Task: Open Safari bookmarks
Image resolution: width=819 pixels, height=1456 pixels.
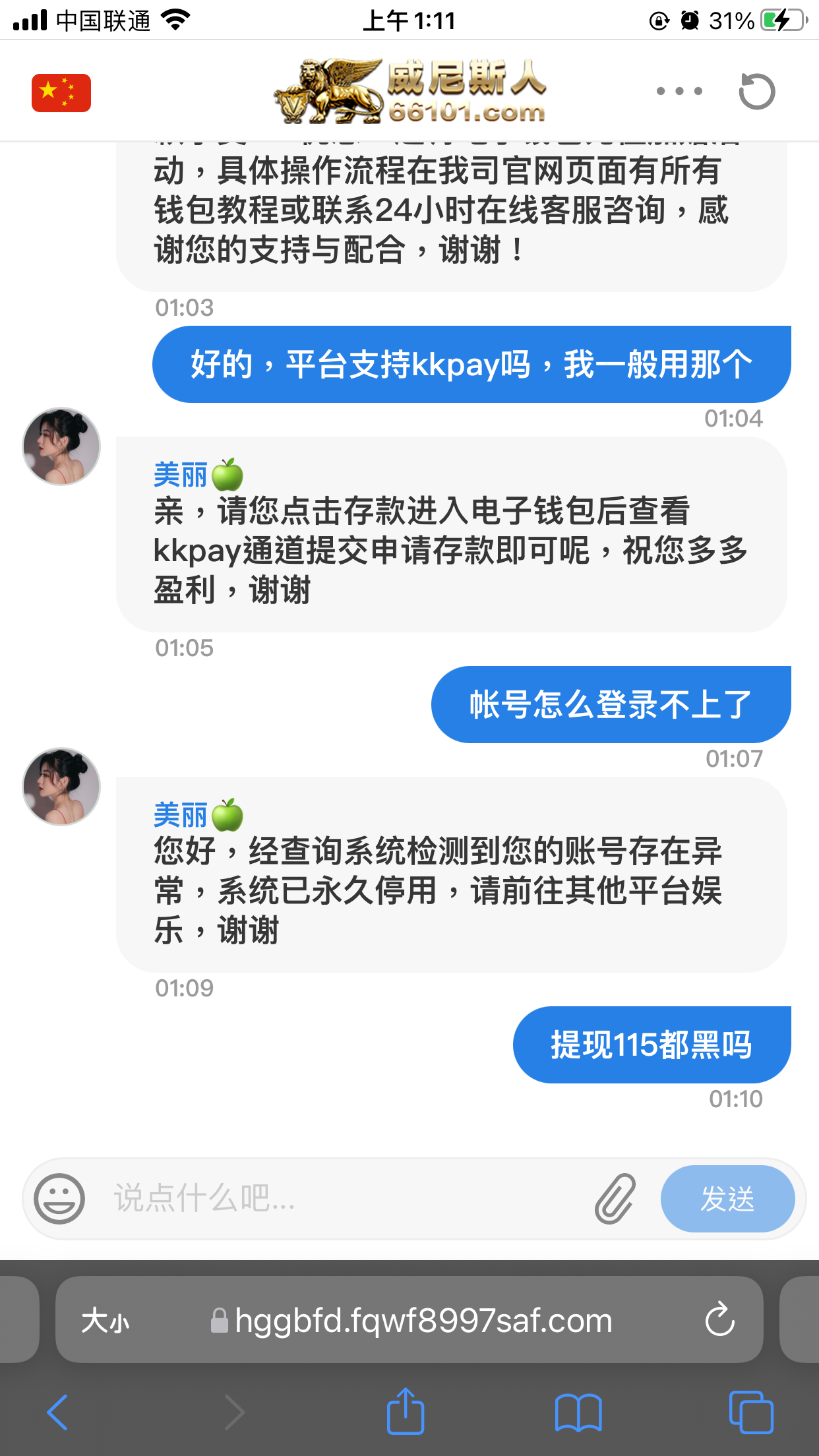Action: coord(578,1412)
